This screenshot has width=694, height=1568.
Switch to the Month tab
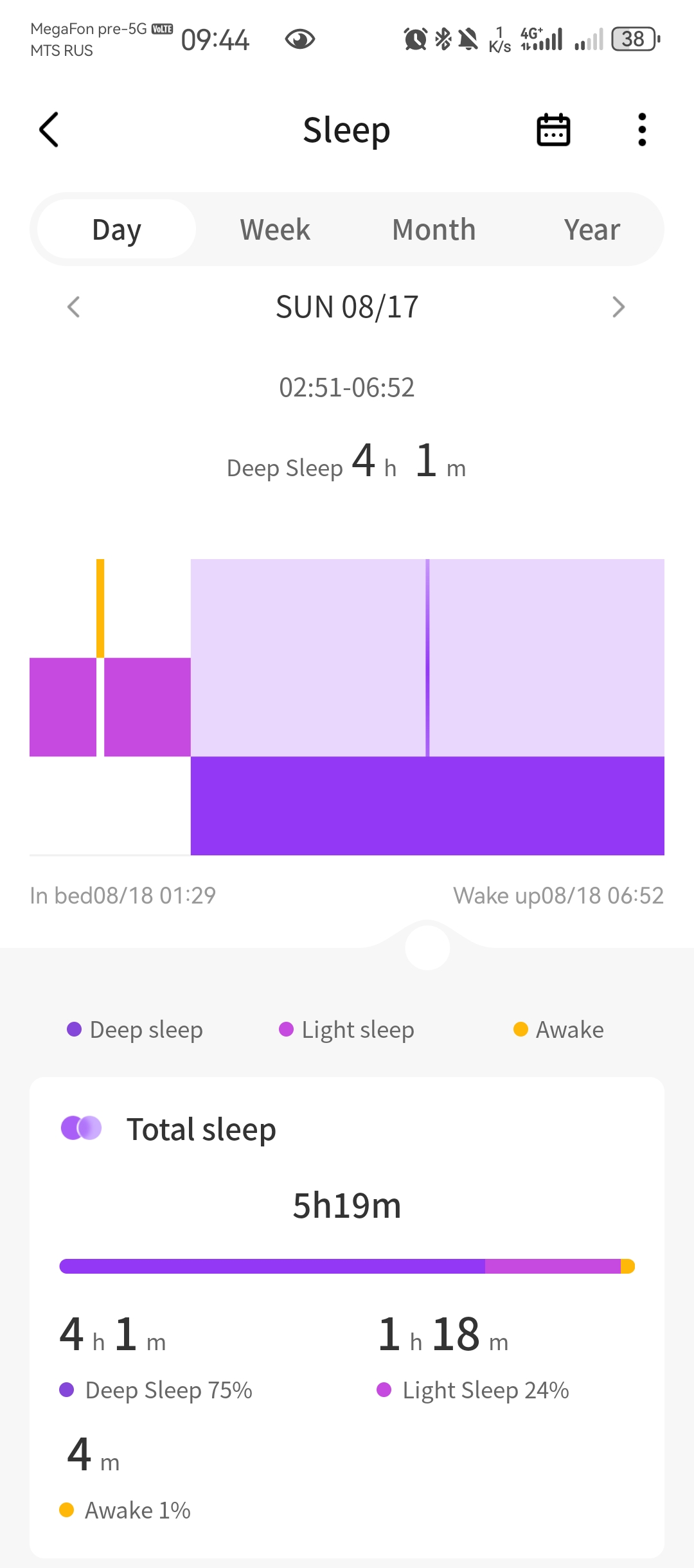coord(434,229)
